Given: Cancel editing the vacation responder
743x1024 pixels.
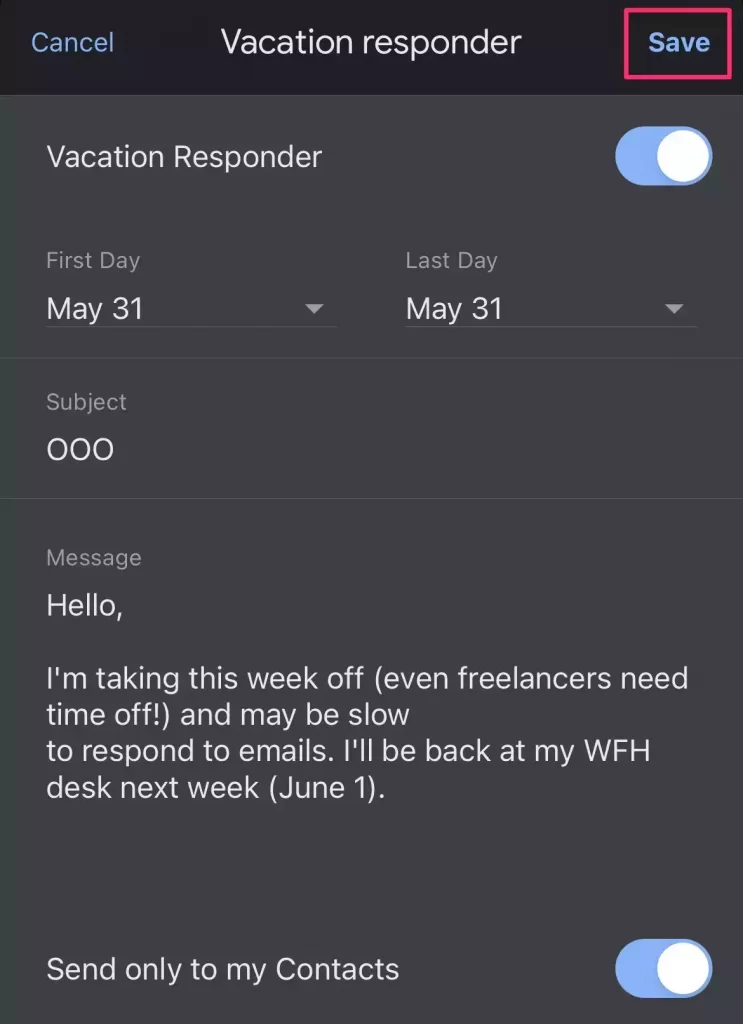Looking at the screenshot, I should point(72,43).
